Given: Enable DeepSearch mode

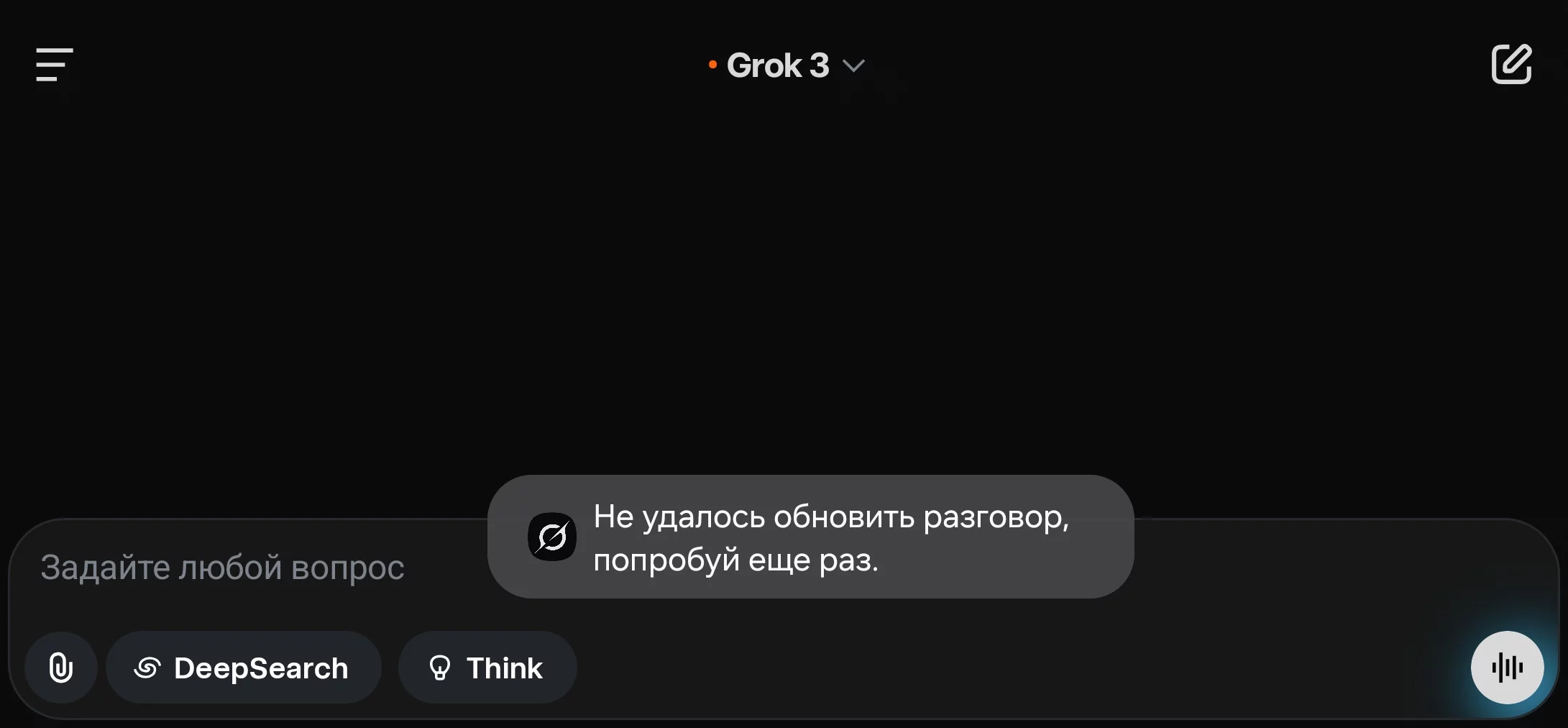Looking at the screenshot, I should [x=243, y=668].
